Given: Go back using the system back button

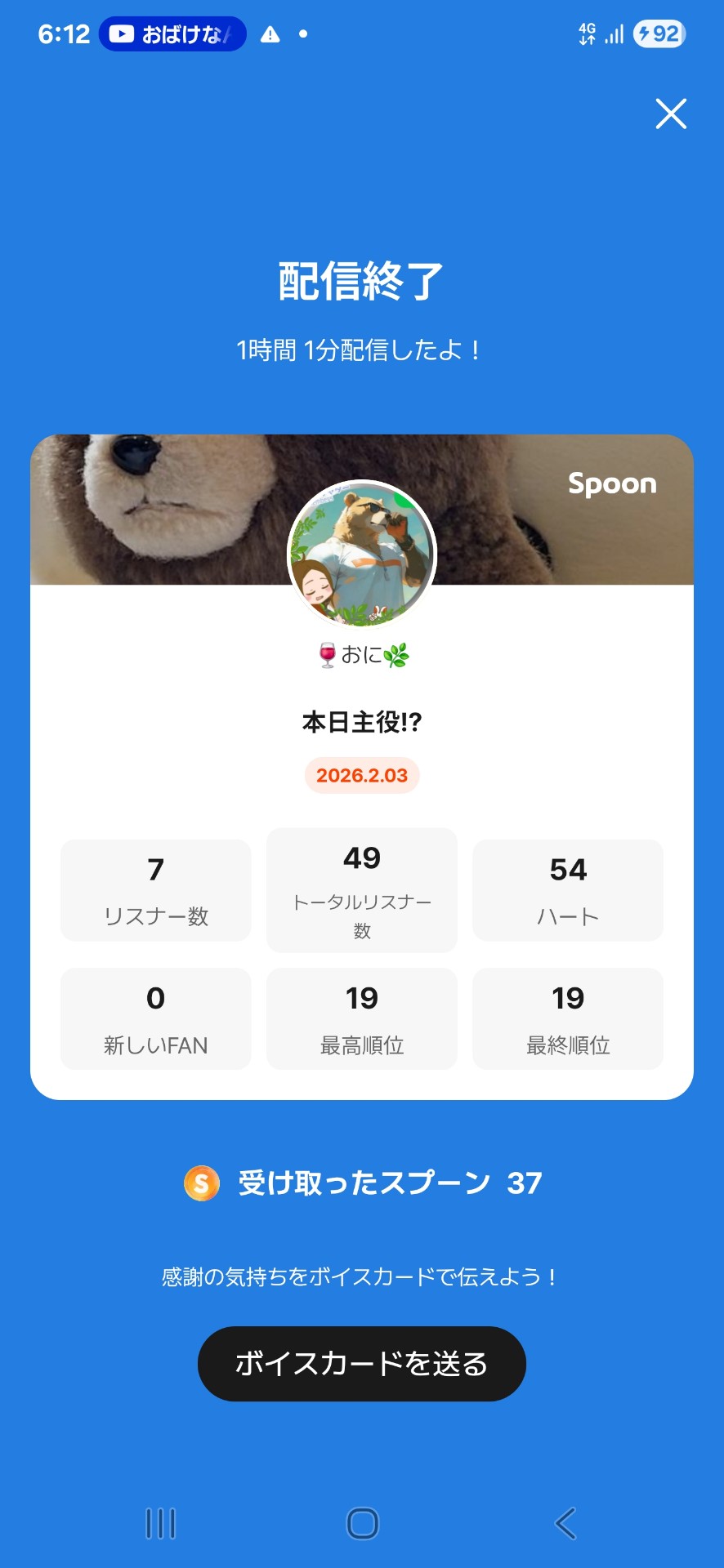Looking at the screenshot, I should coord(565,1523).
